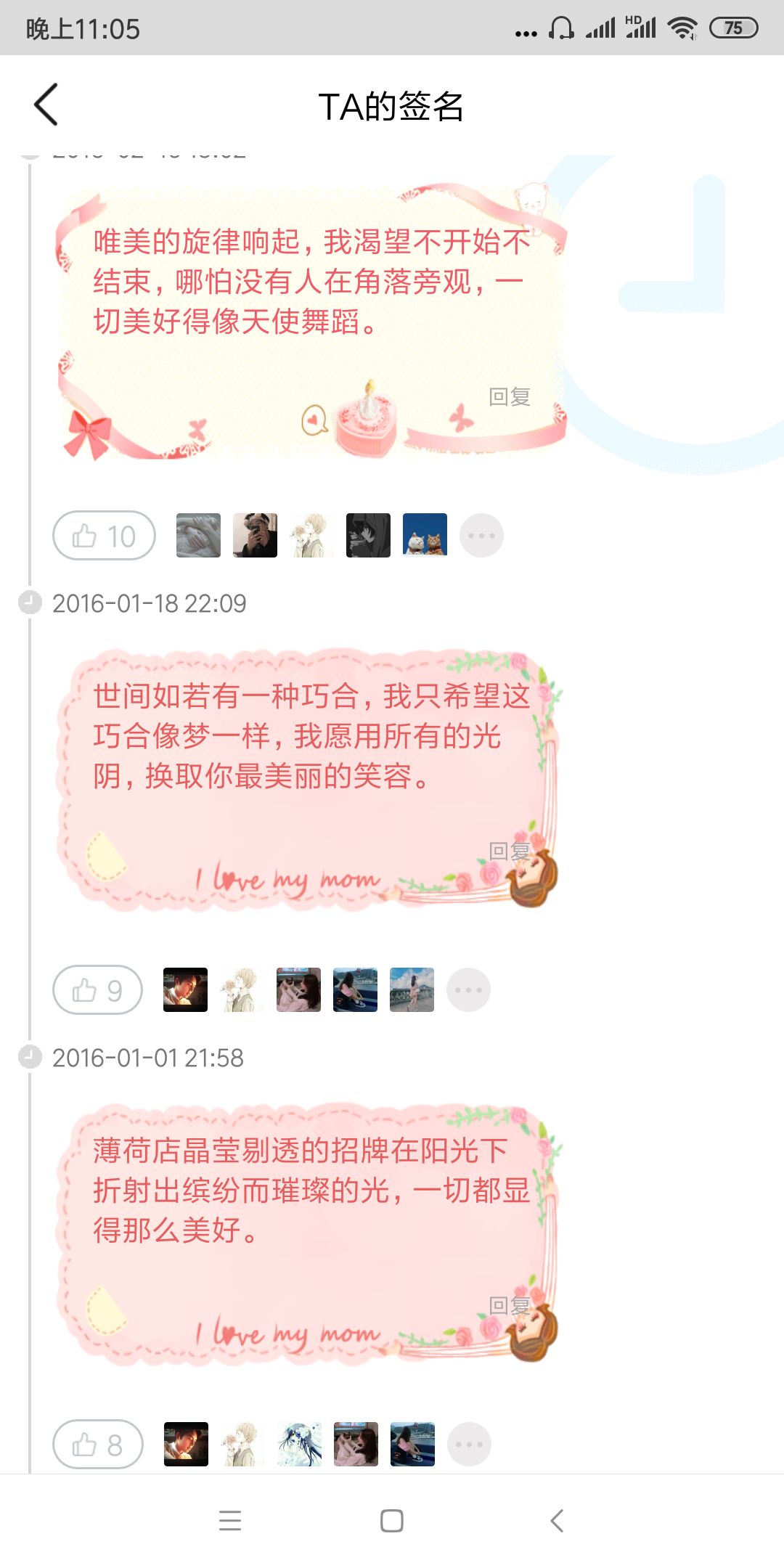
Task: Open the first liker avatar beside 9 likes
Action: [x=186, y=990]
